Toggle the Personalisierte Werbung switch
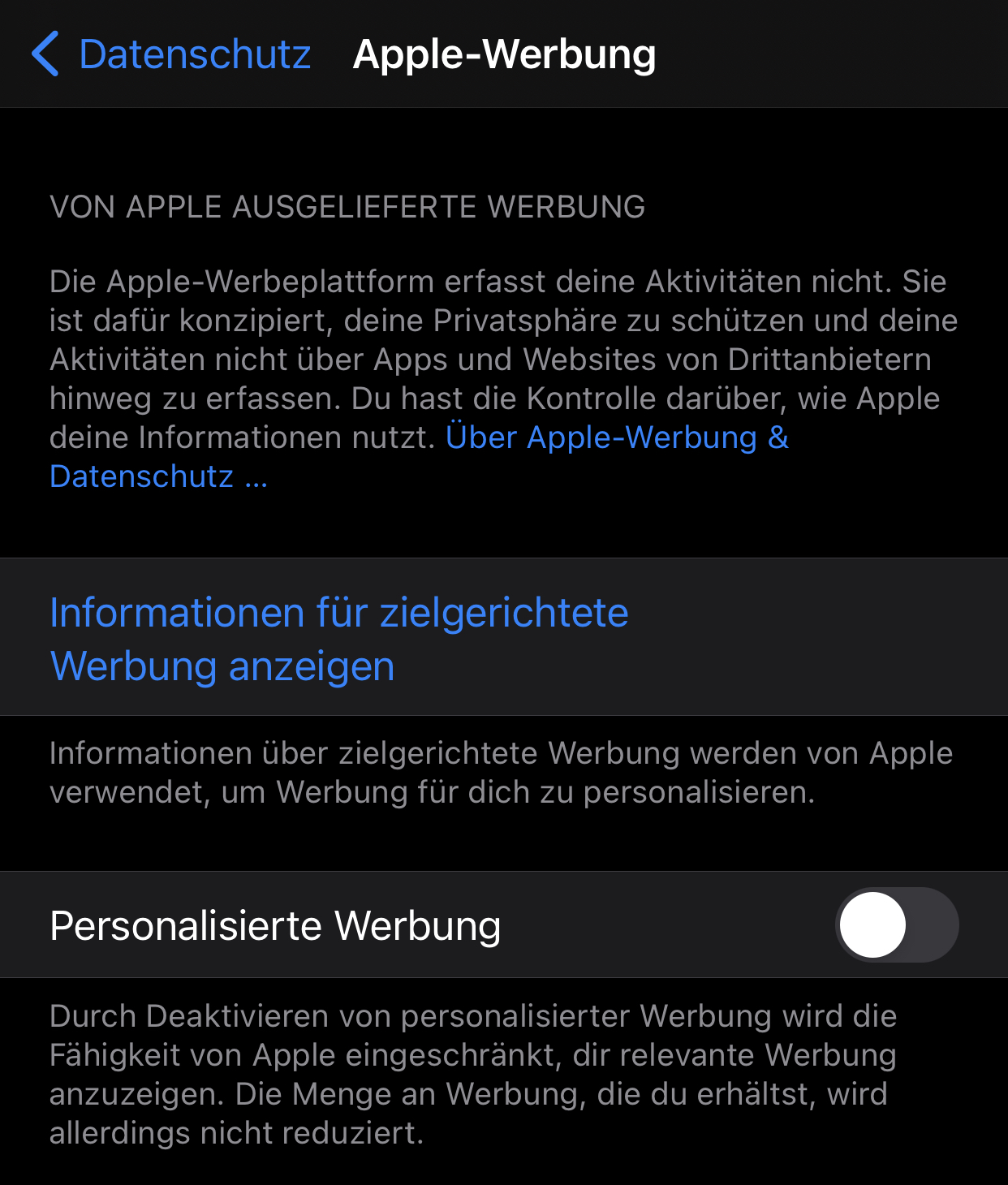Image resolution: width=1008 pixels, height=1185 pixels. (x=896, y=925)
